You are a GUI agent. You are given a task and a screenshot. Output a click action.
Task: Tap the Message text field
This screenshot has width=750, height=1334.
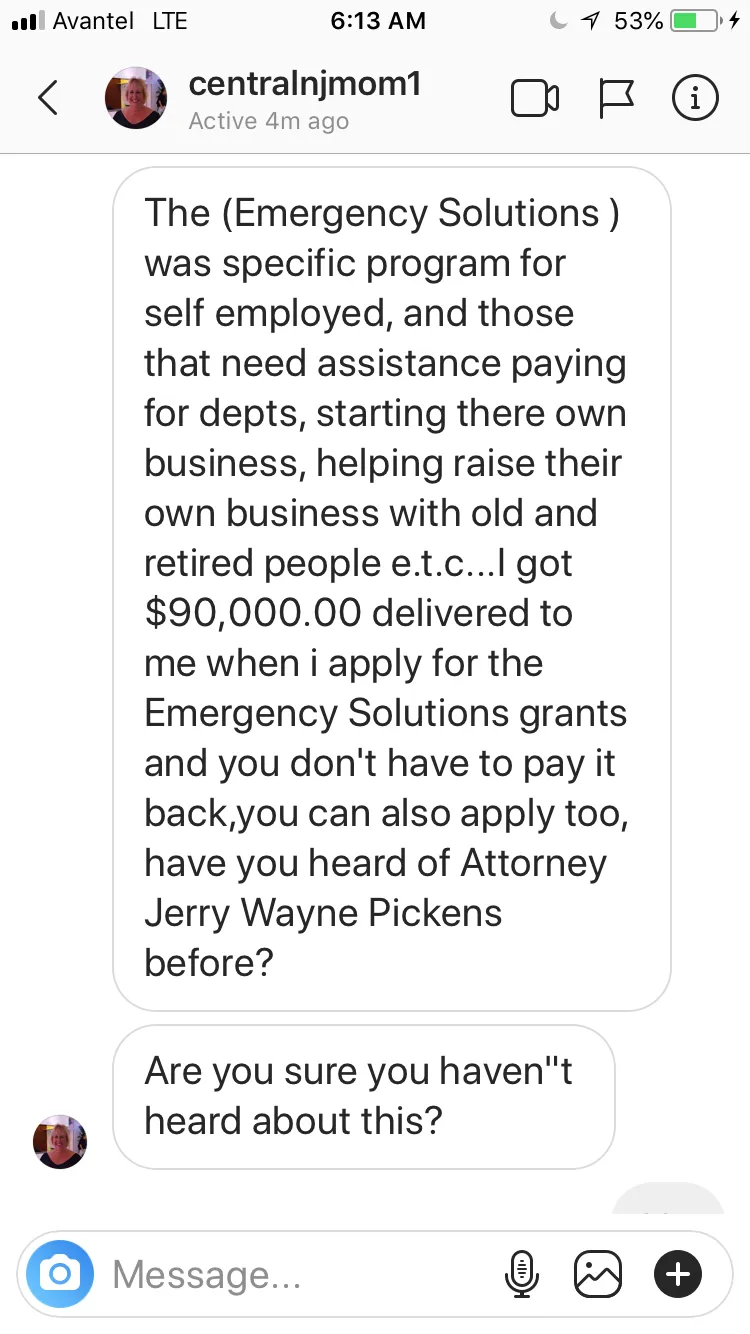point(300,1275)
